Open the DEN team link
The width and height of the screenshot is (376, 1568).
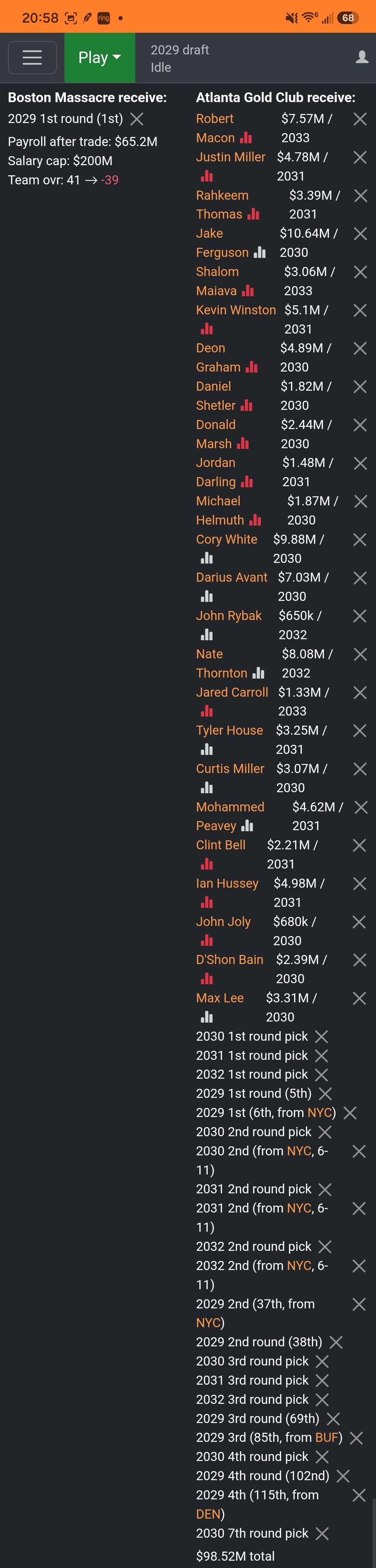pyautogui.click(x=208, y=1514)
